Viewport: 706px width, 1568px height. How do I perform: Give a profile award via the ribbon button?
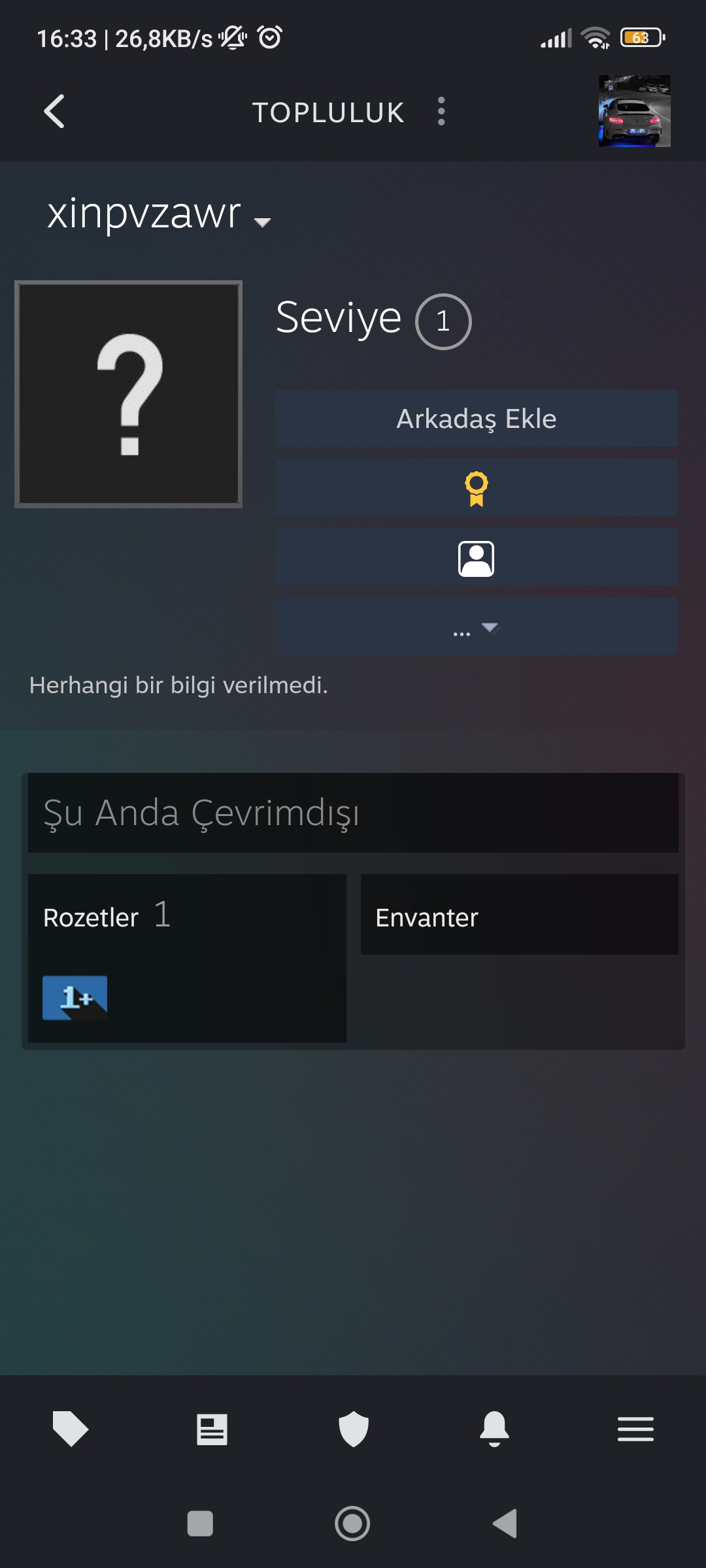coord(476,488)
